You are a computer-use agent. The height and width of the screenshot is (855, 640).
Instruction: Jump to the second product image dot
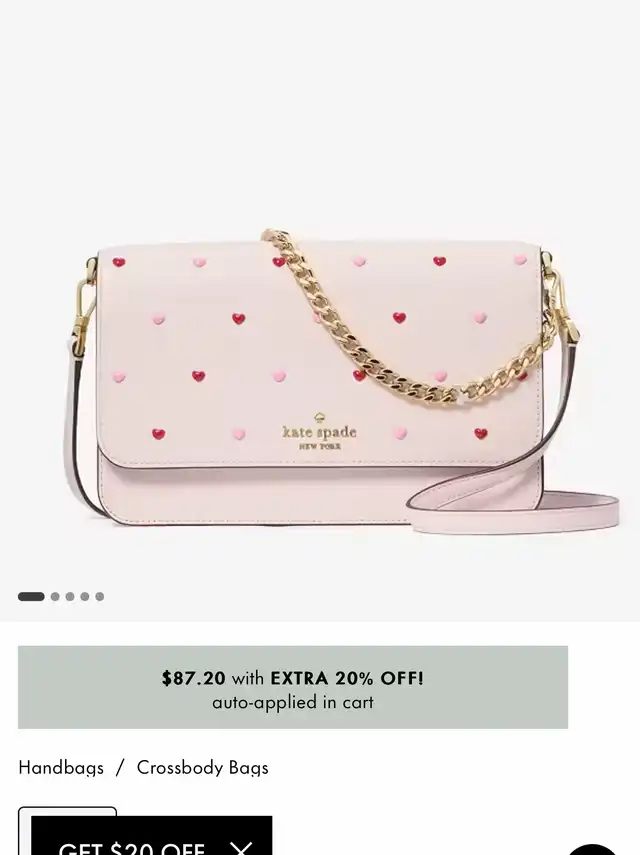pyautogui.click(x=55, y=597)
